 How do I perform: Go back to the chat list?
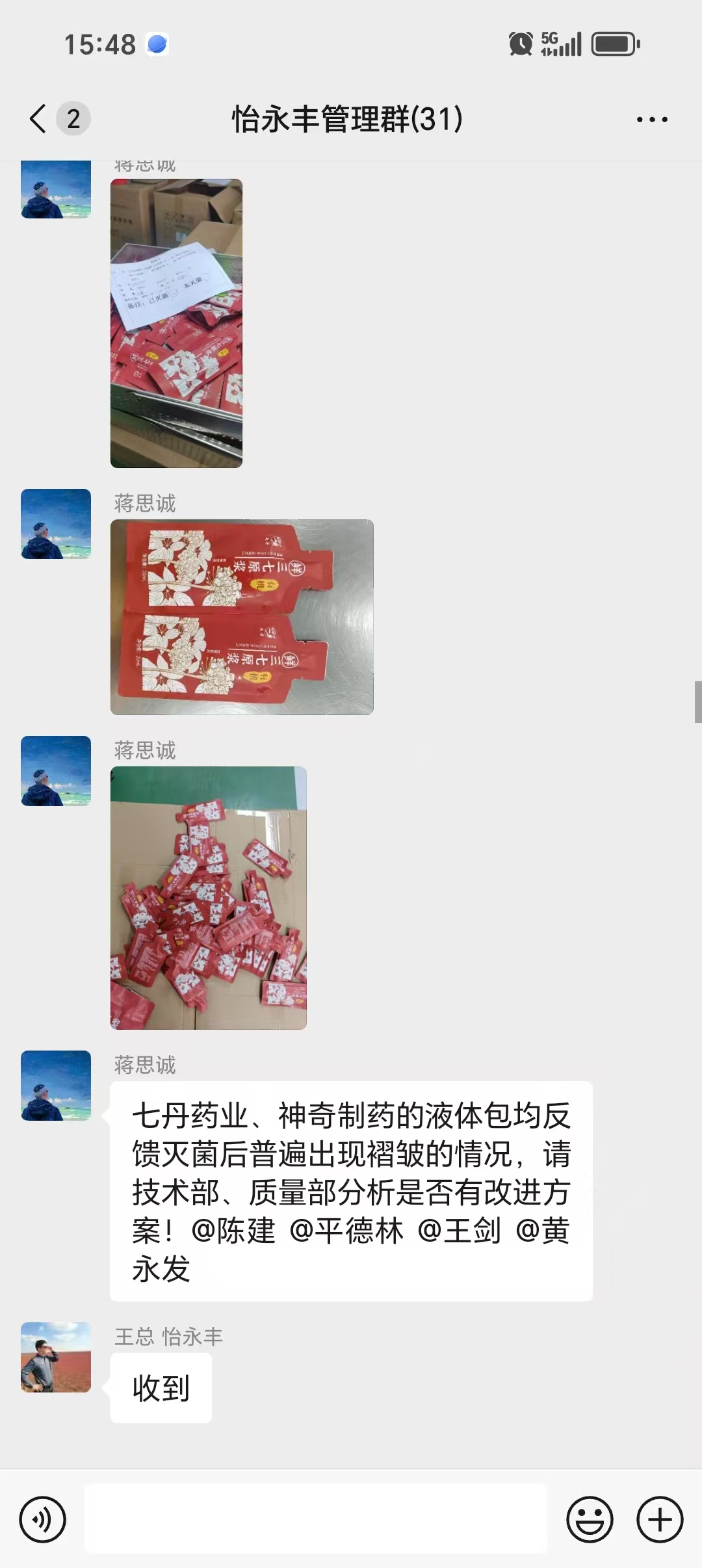coord(38,119)
